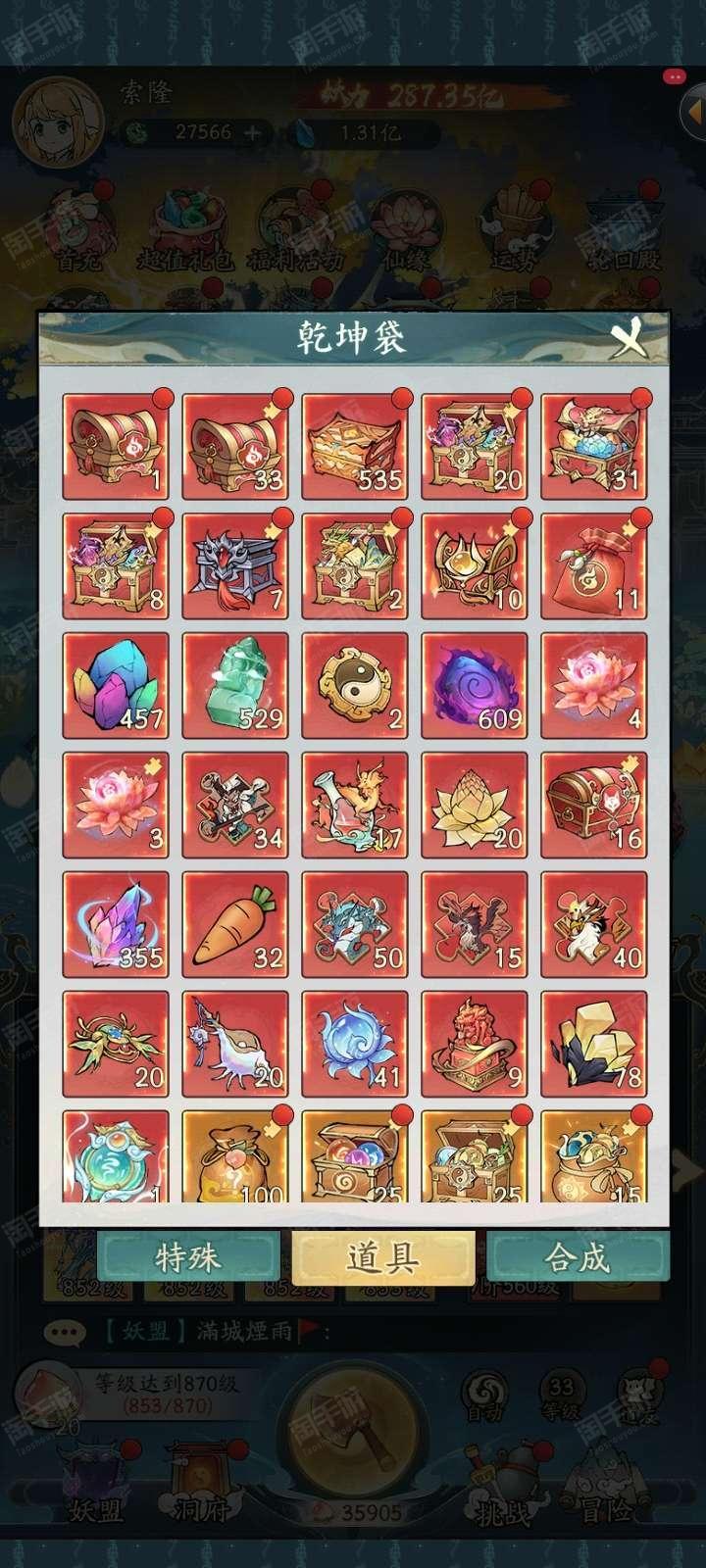The height and width of the screenshot is (1568, 706).
Task: Open the purple crystal item with 355
Action: pyautogui.click(x=116, y=925)
